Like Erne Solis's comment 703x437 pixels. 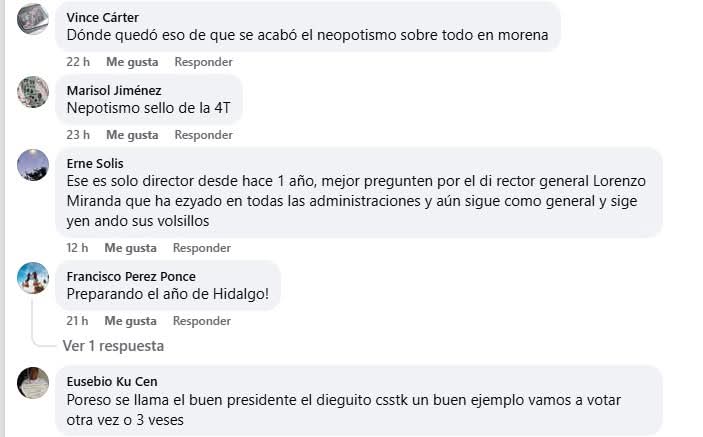130,248
